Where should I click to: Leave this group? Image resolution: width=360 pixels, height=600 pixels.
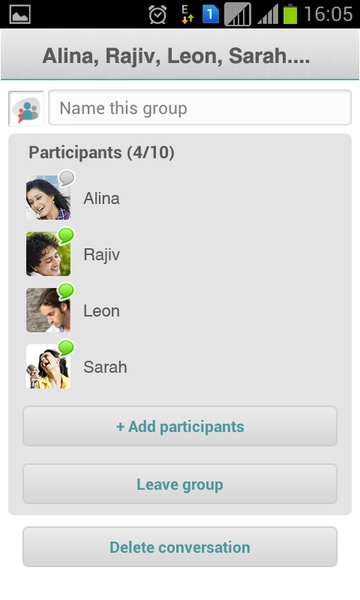(x=180, y=484)
